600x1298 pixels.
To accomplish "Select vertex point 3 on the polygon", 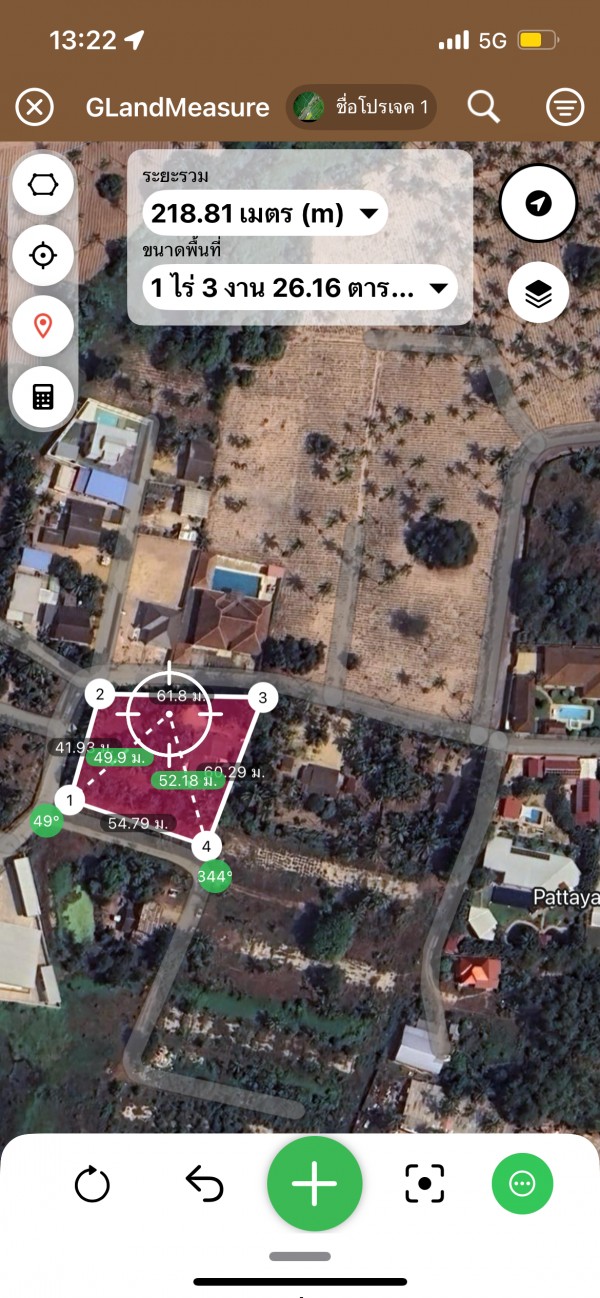I will [x=262, y=697].
